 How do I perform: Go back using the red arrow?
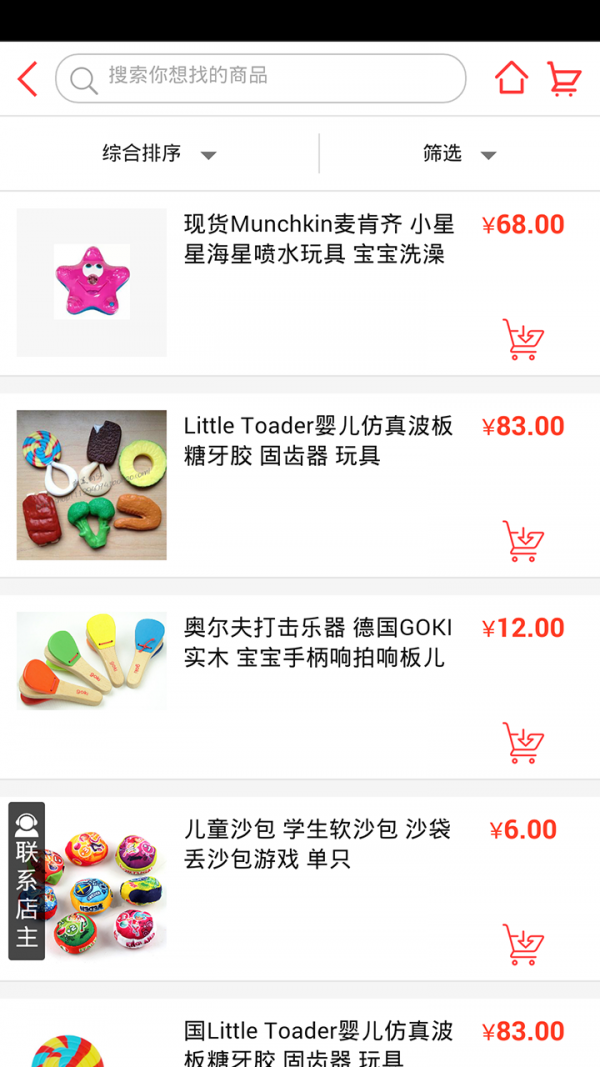coord(27,79)
